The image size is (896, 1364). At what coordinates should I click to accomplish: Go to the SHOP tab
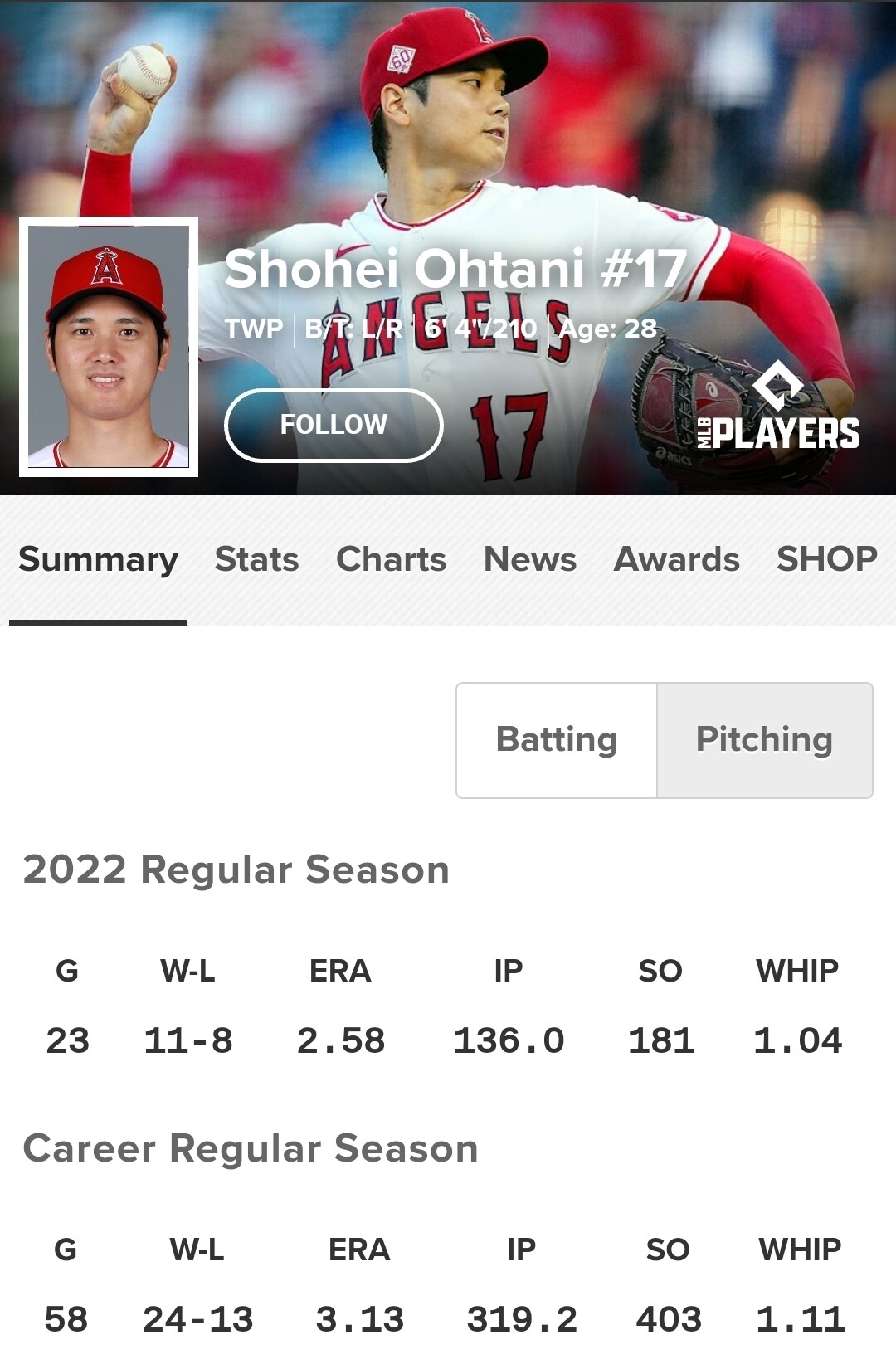point(825,560)
